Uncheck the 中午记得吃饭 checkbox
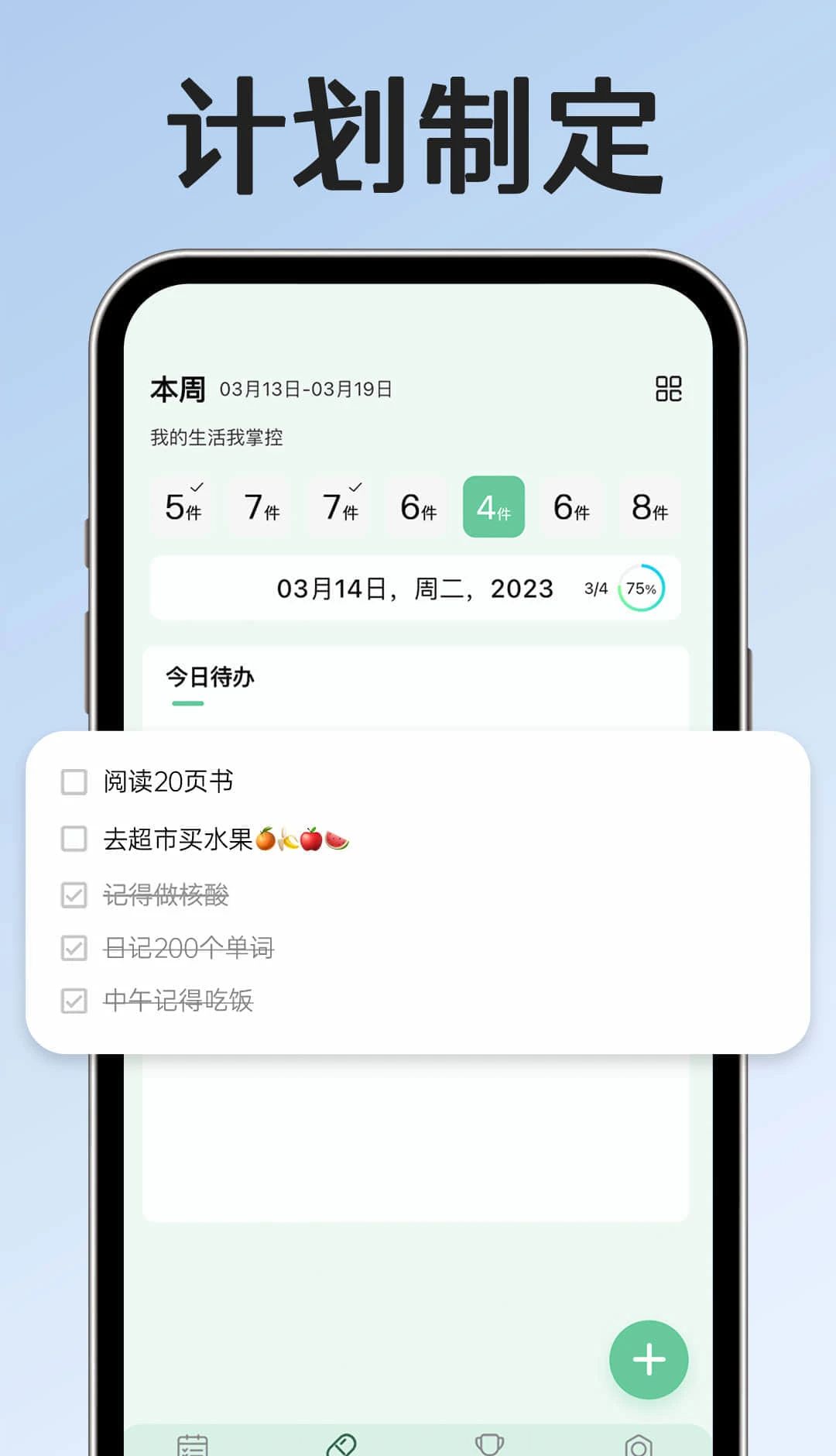 tap(72, 1001)
